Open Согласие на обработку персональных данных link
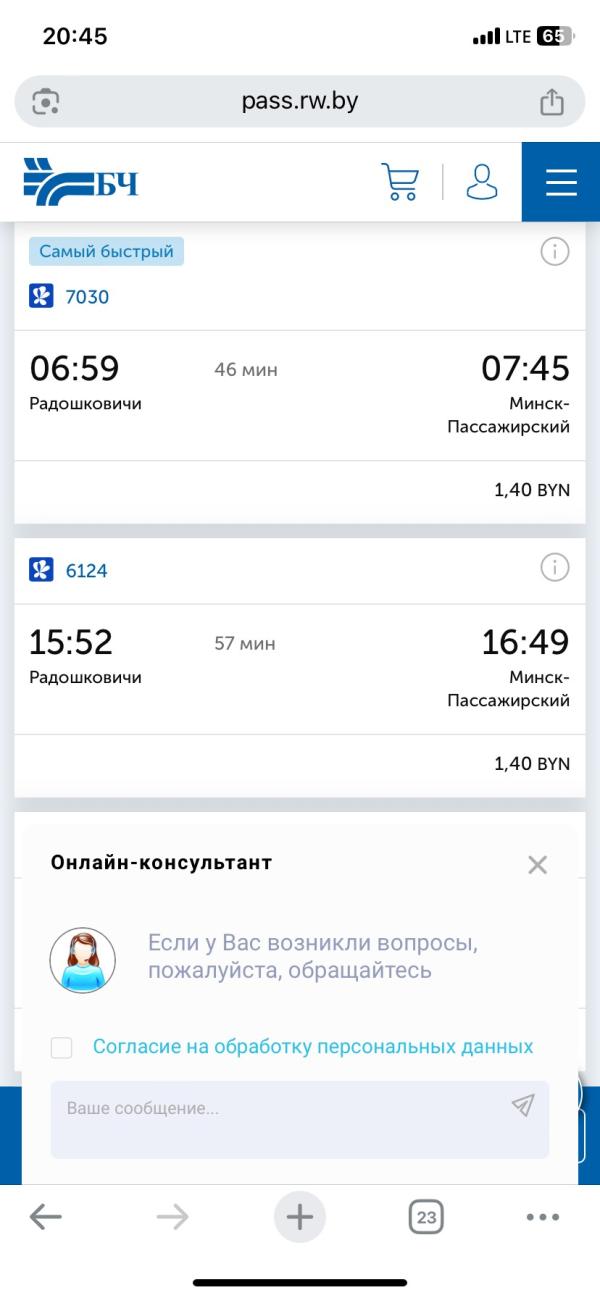Screen dimensions: 600x1297 pos(313,1047)
